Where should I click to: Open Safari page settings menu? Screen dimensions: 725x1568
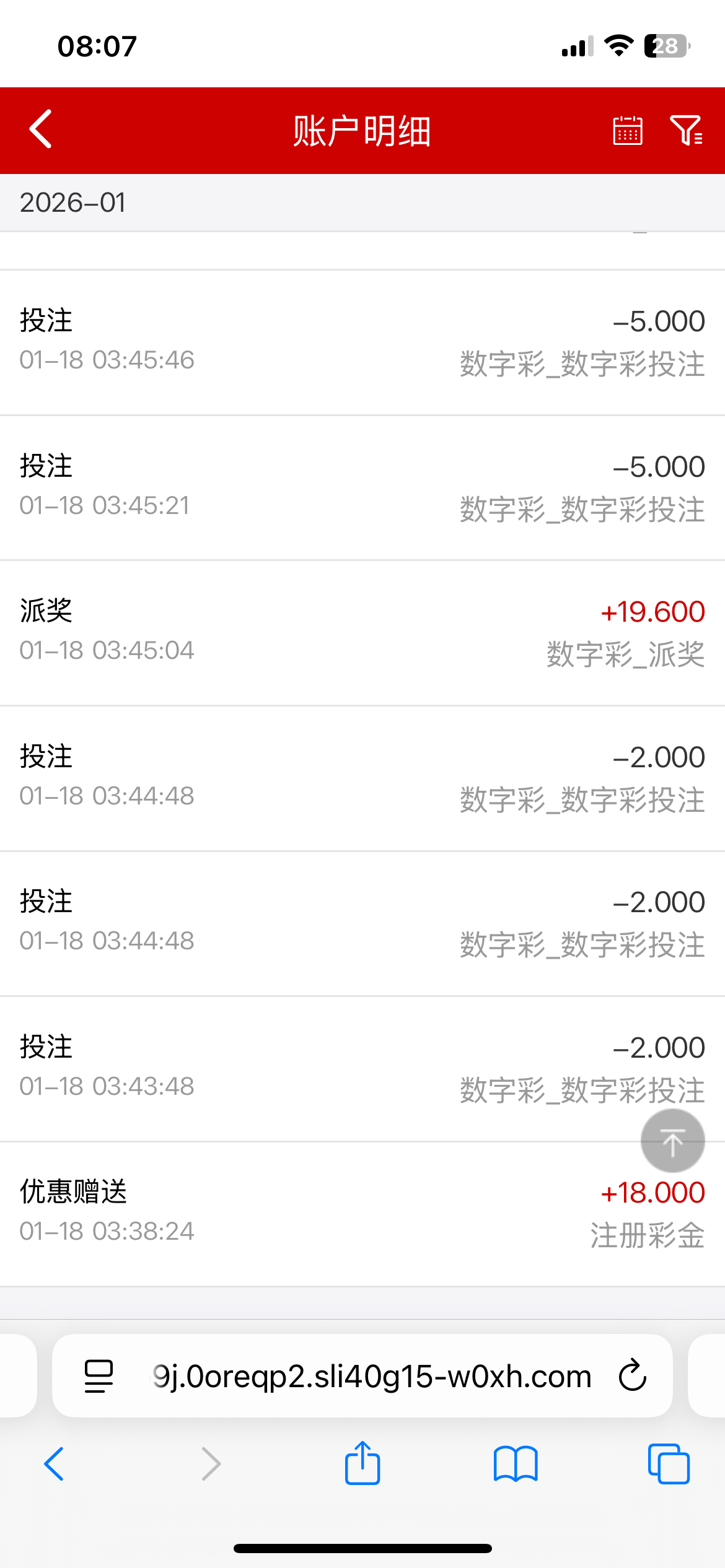(99, 1376)
